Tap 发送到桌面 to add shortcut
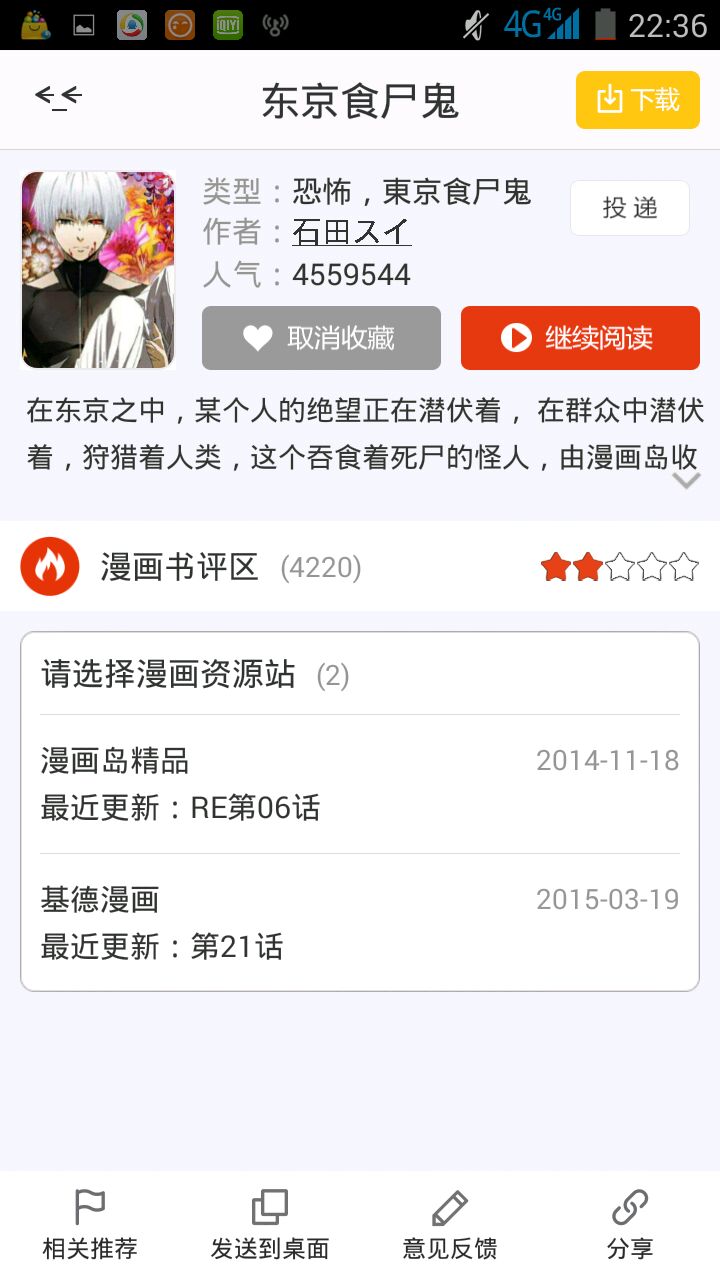The image size is (720, 1280). tap(270, 1226)
